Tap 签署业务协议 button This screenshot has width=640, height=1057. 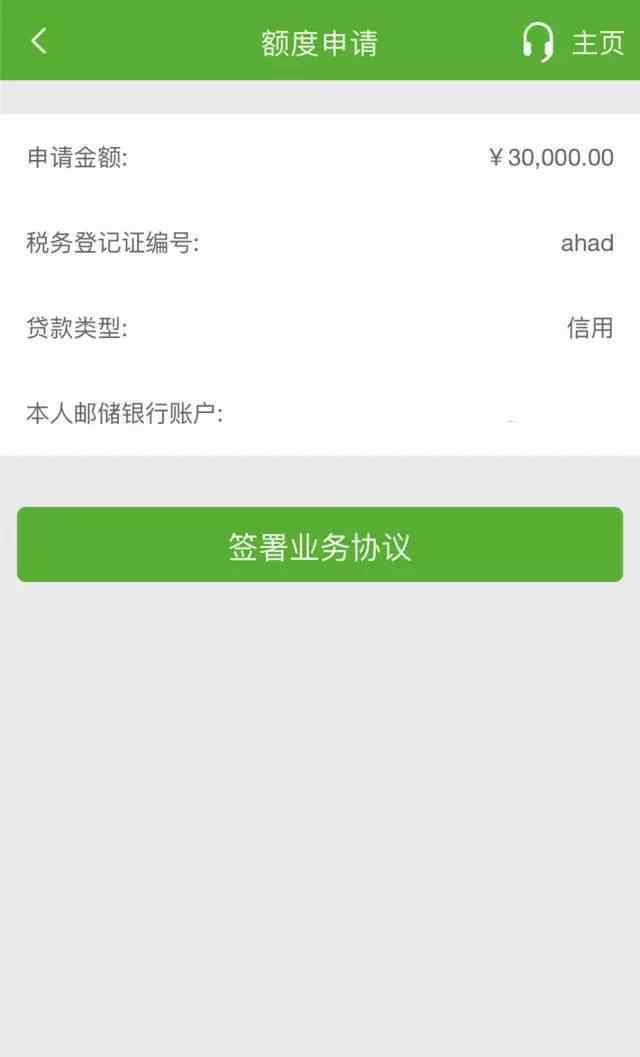click(320, 545)
